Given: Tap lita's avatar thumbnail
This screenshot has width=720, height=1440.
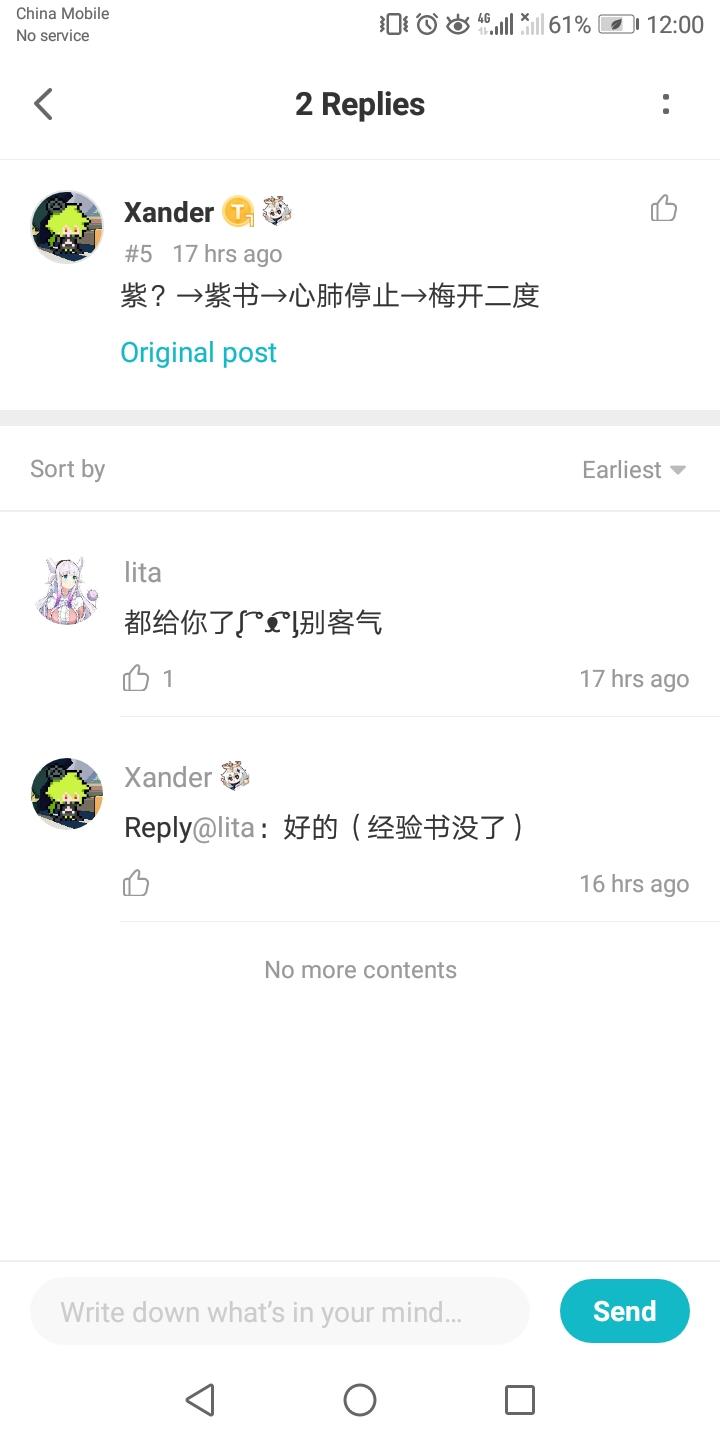Looking at the screenshot, I should (66, 590).
